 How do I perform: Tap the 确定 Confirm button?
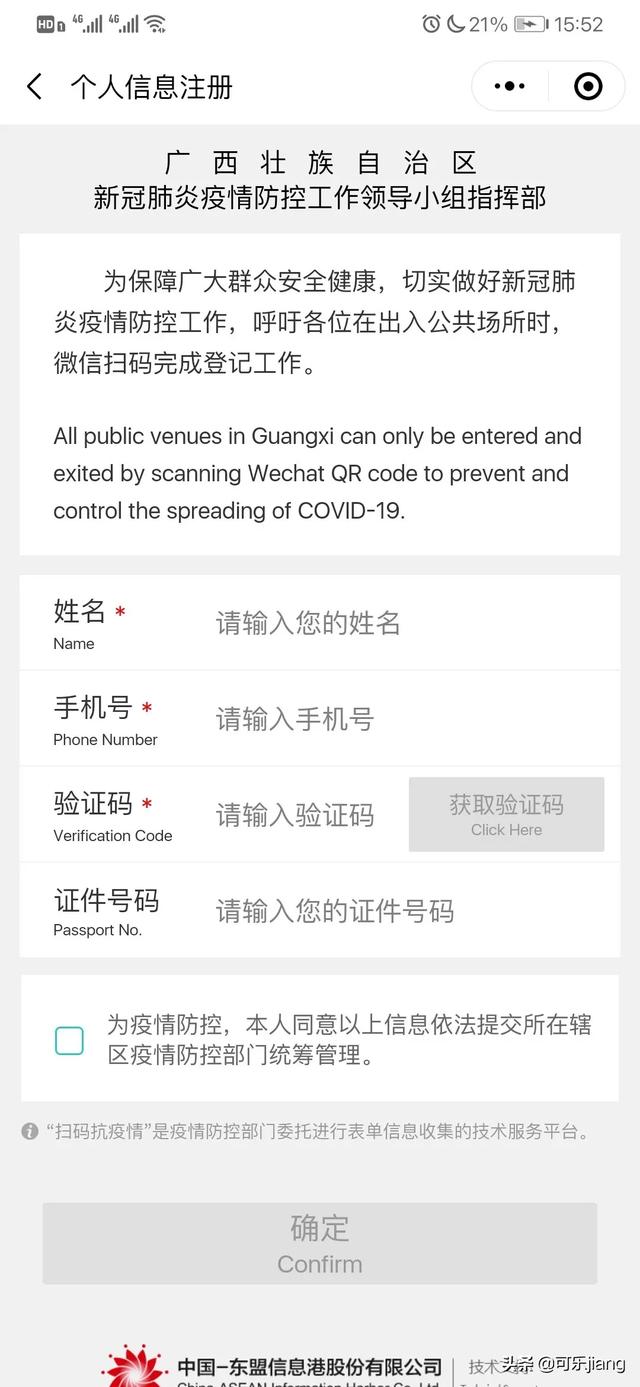pos(320,1243)
